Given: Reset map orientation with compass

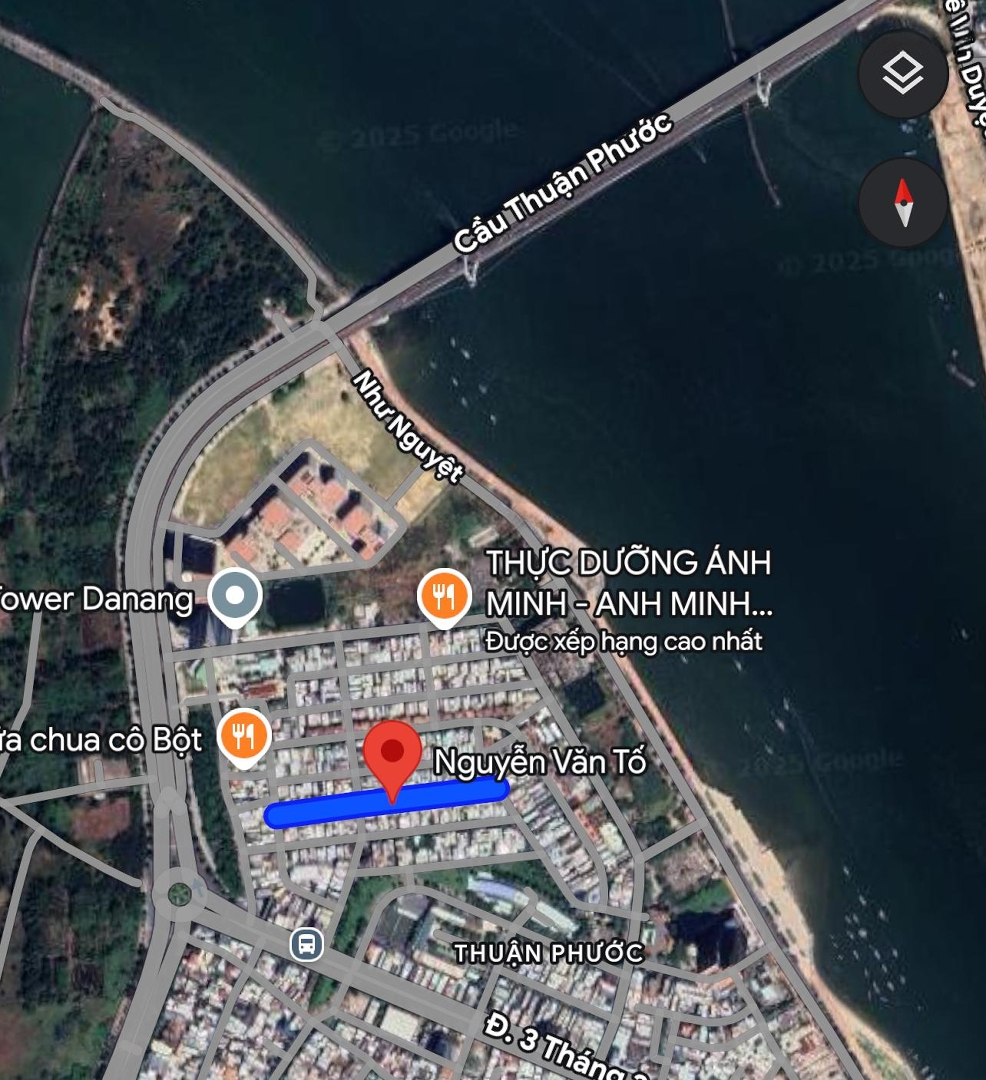Looking at the screenshot, I should (x=902, y=203).
